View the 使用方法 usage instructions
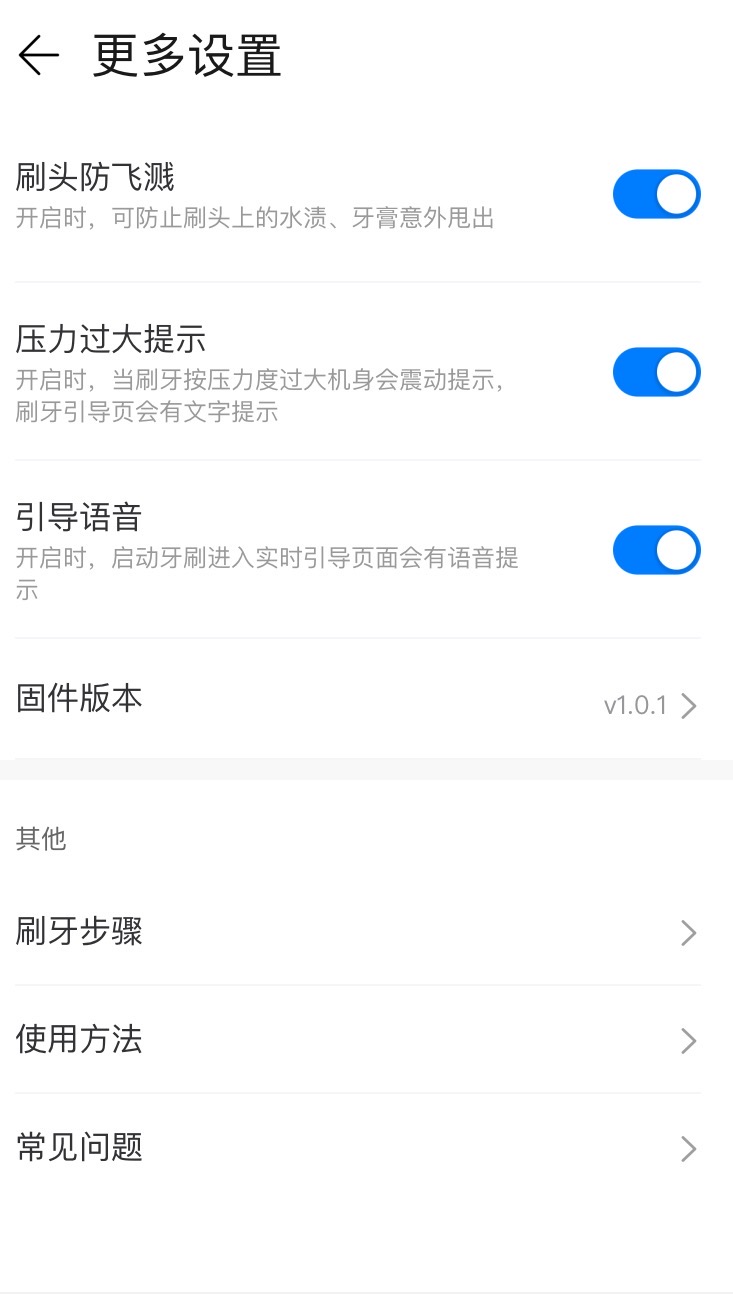Screen dimensions: 733x1294 pyautogui.click(x=366, y=1040)
